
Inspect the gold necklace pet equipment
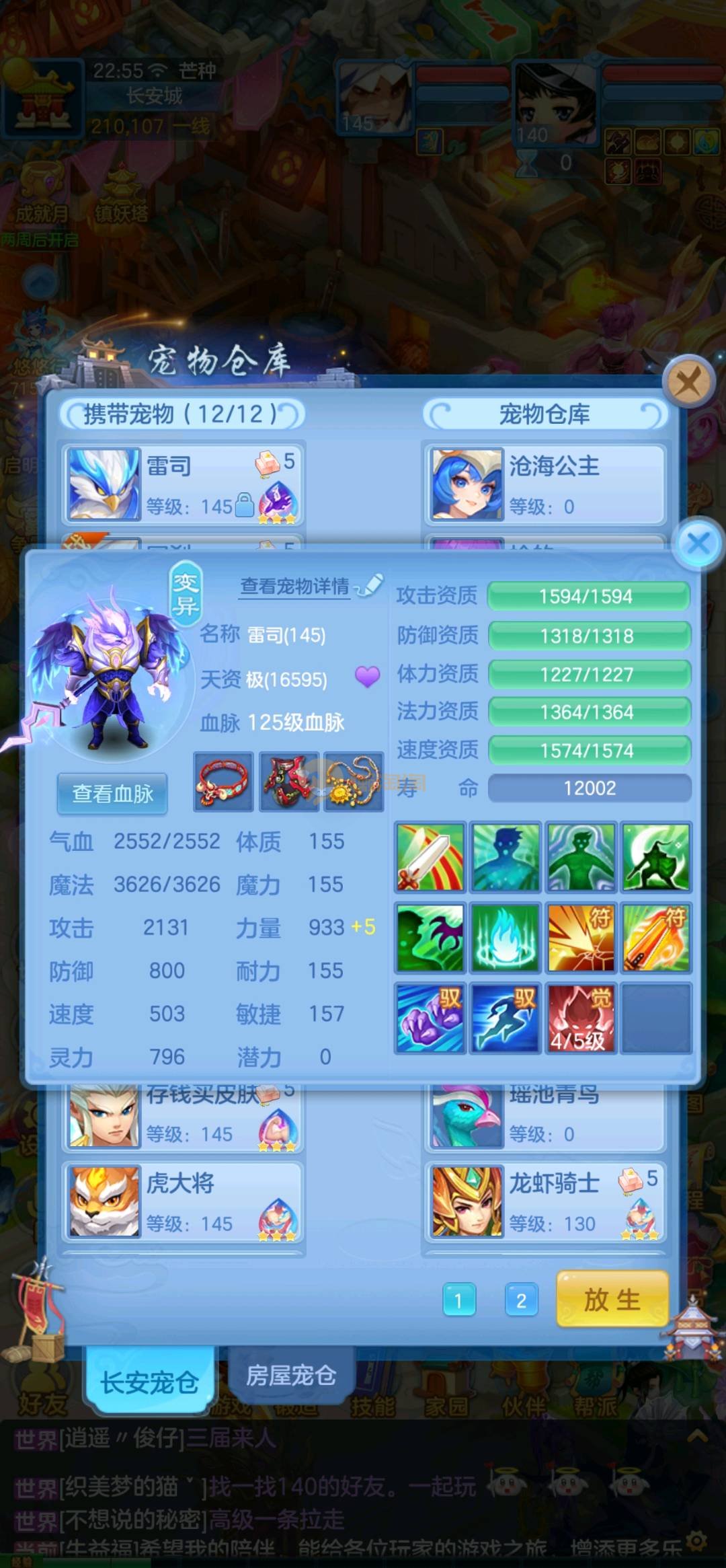click(x=353, y=782)
